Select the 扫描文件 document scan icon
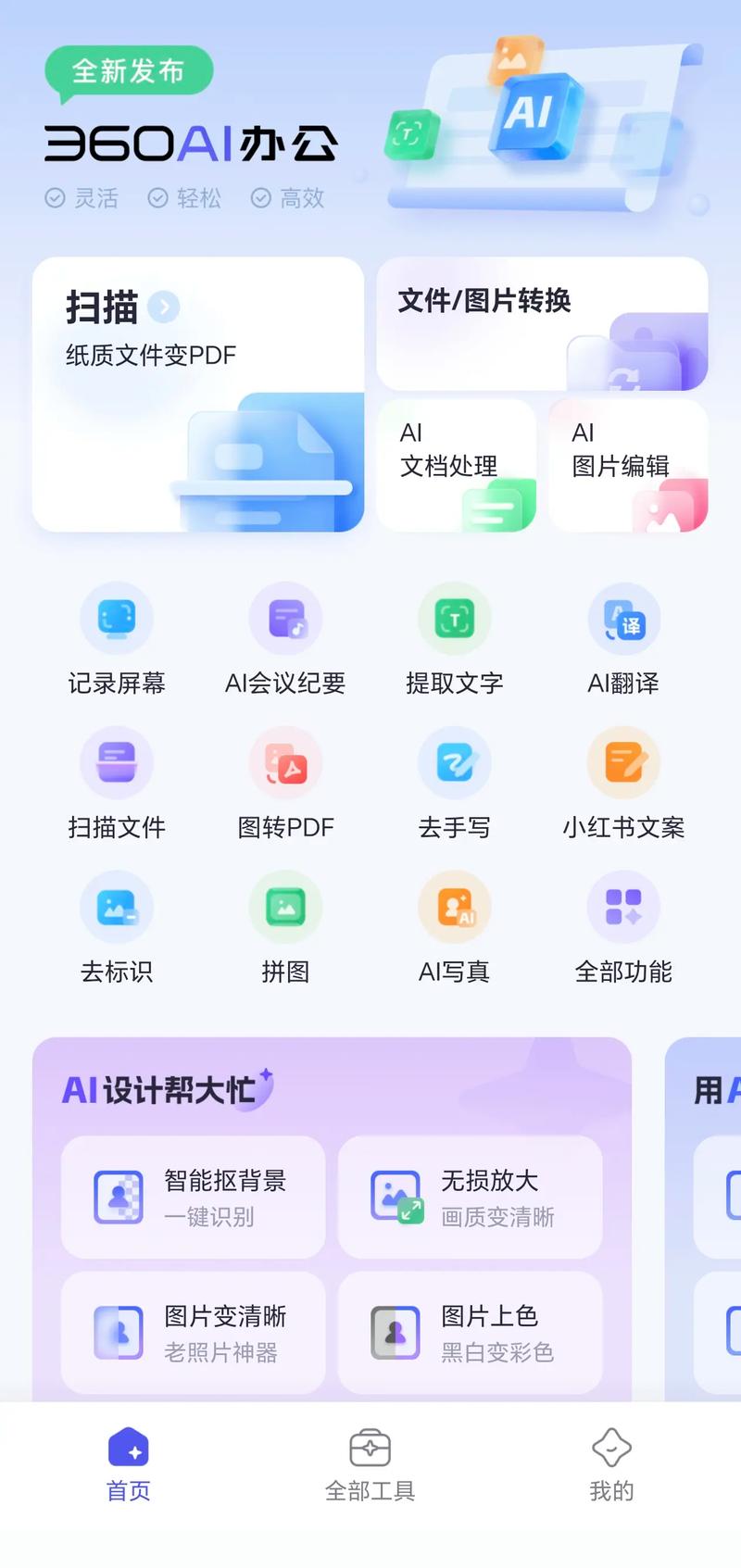Image resolution: width=741 pixels, height=1568 pixels. pos(117,762)
